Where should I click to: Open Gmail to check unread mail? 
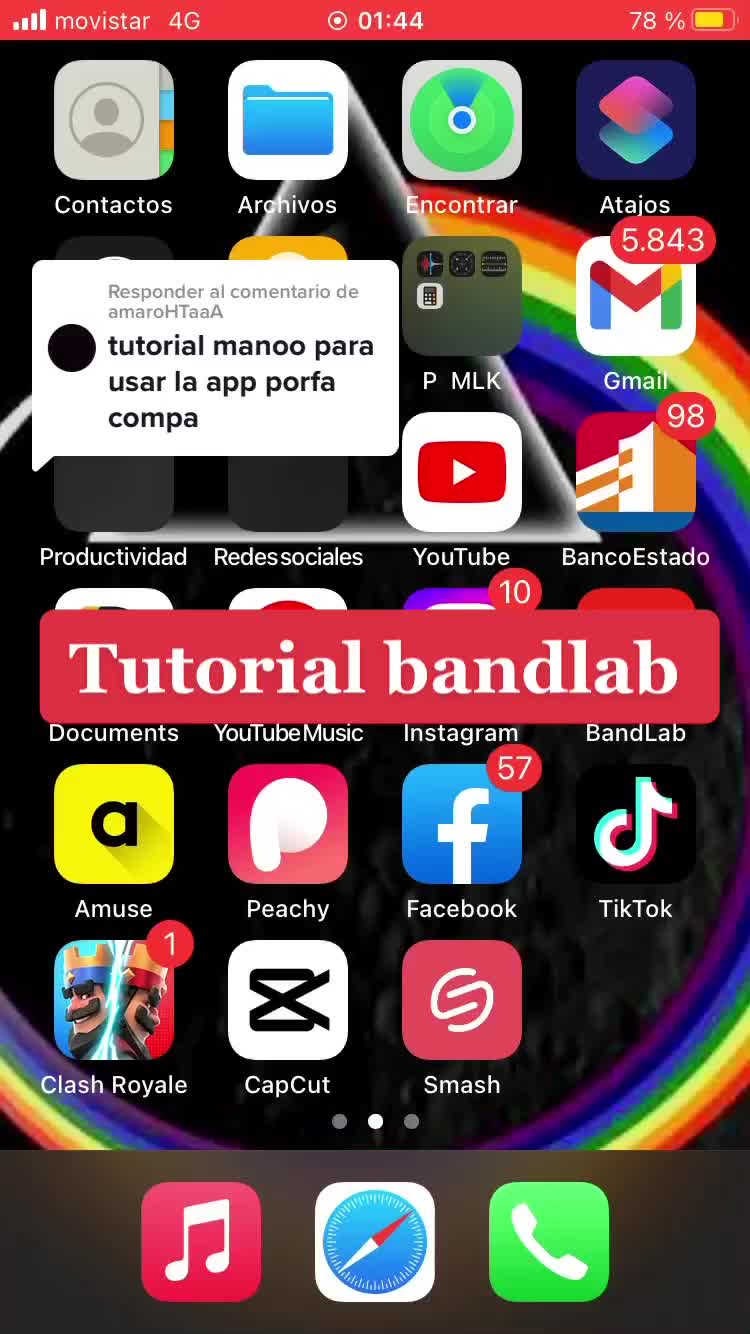pos(635,297)
